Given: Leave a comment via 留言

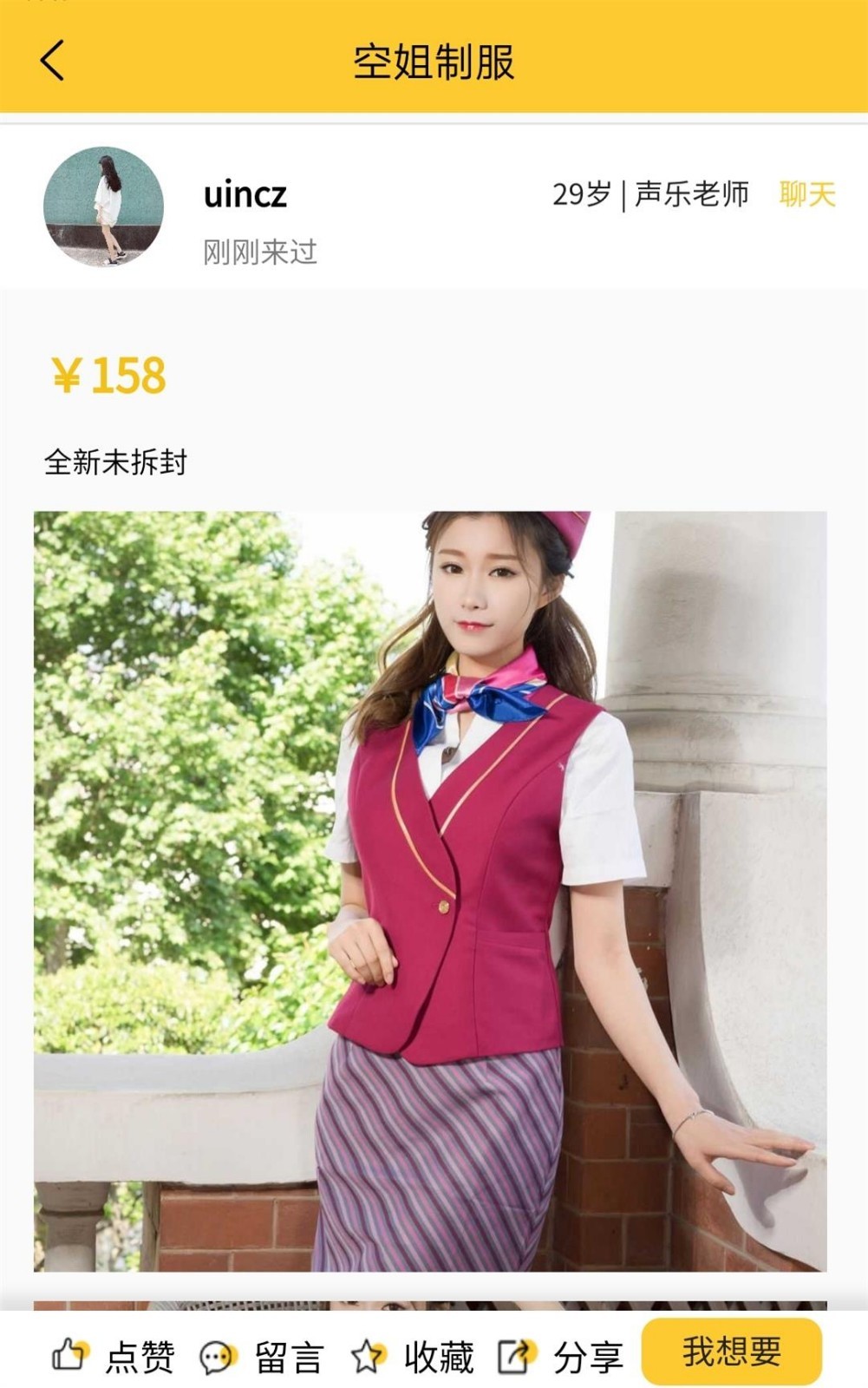Looking at the screenshot, I should tap(262, 1356).
